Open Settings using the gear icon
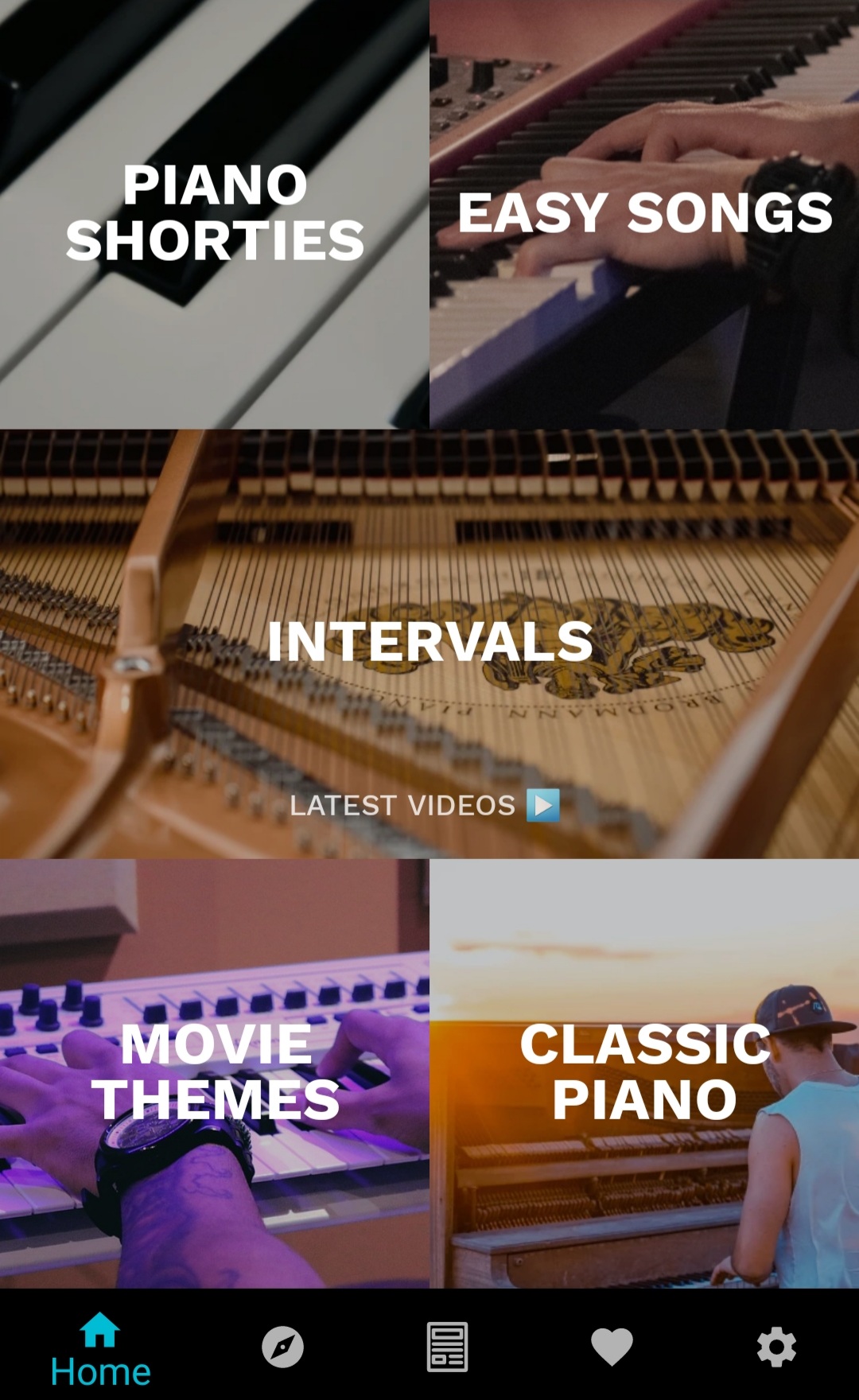859x1400 pixels. click(x=775, y=1346)
